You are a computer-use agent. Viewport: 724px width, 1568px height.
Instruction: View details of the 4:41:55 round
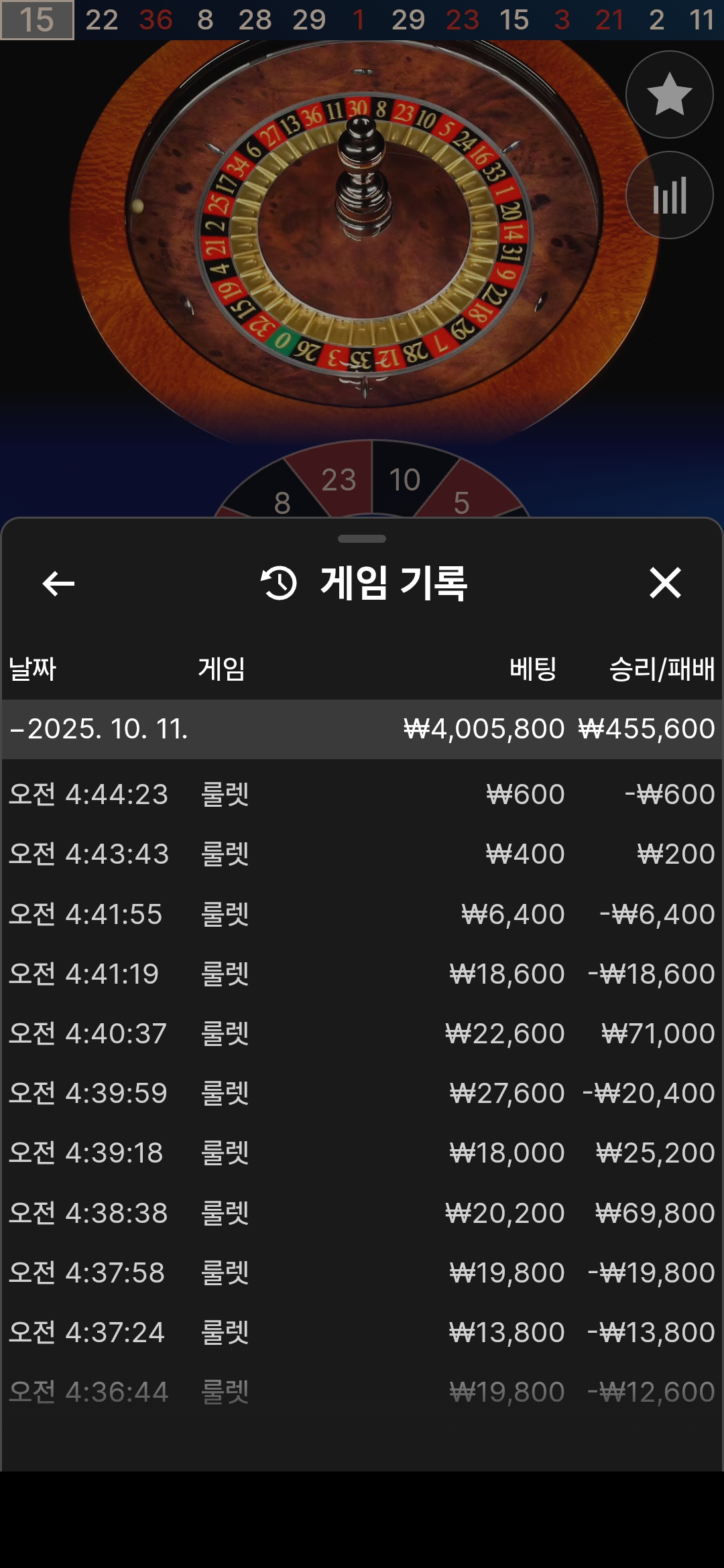click(x=362, y=915)
